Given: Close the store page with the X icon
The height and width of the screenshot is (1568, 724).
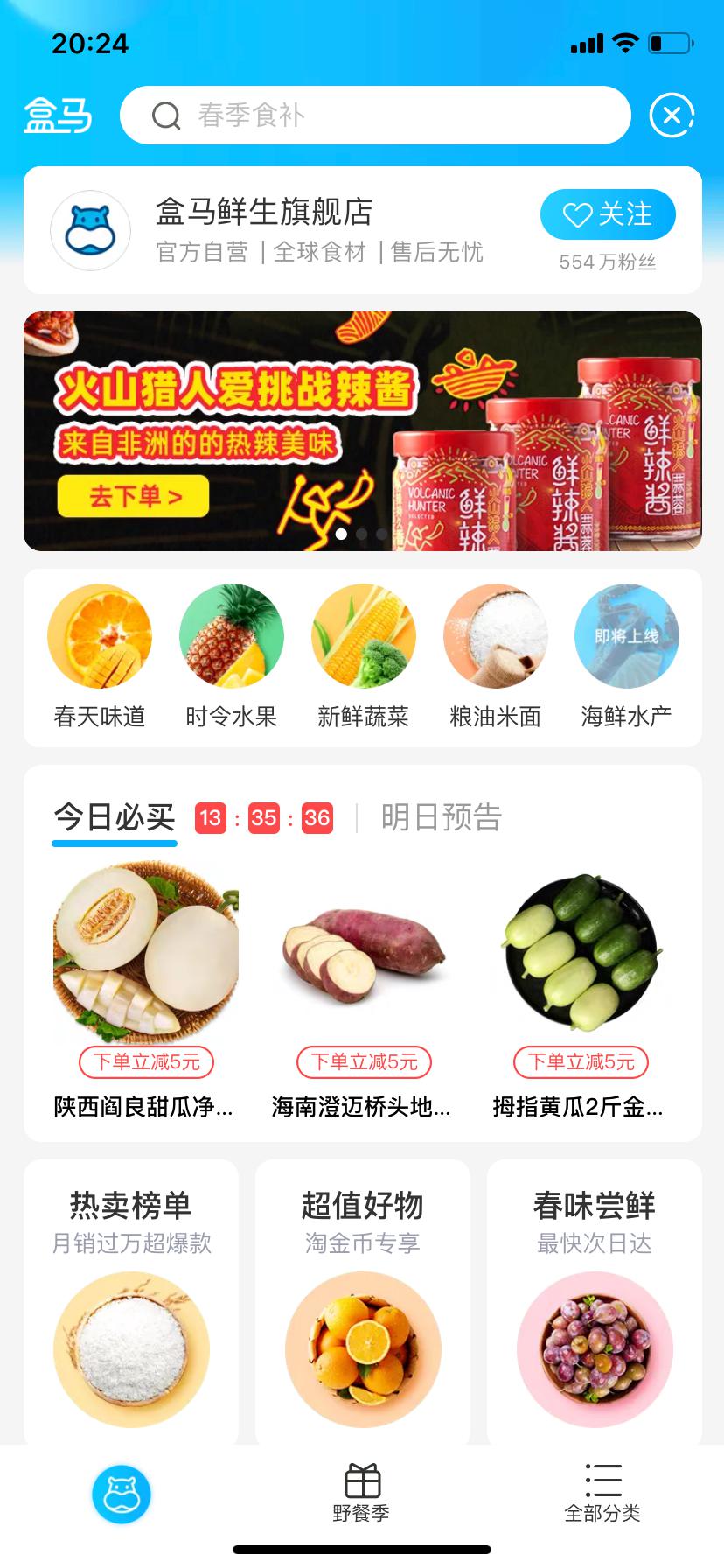Looking at the screenshot, I should [672, 115].
